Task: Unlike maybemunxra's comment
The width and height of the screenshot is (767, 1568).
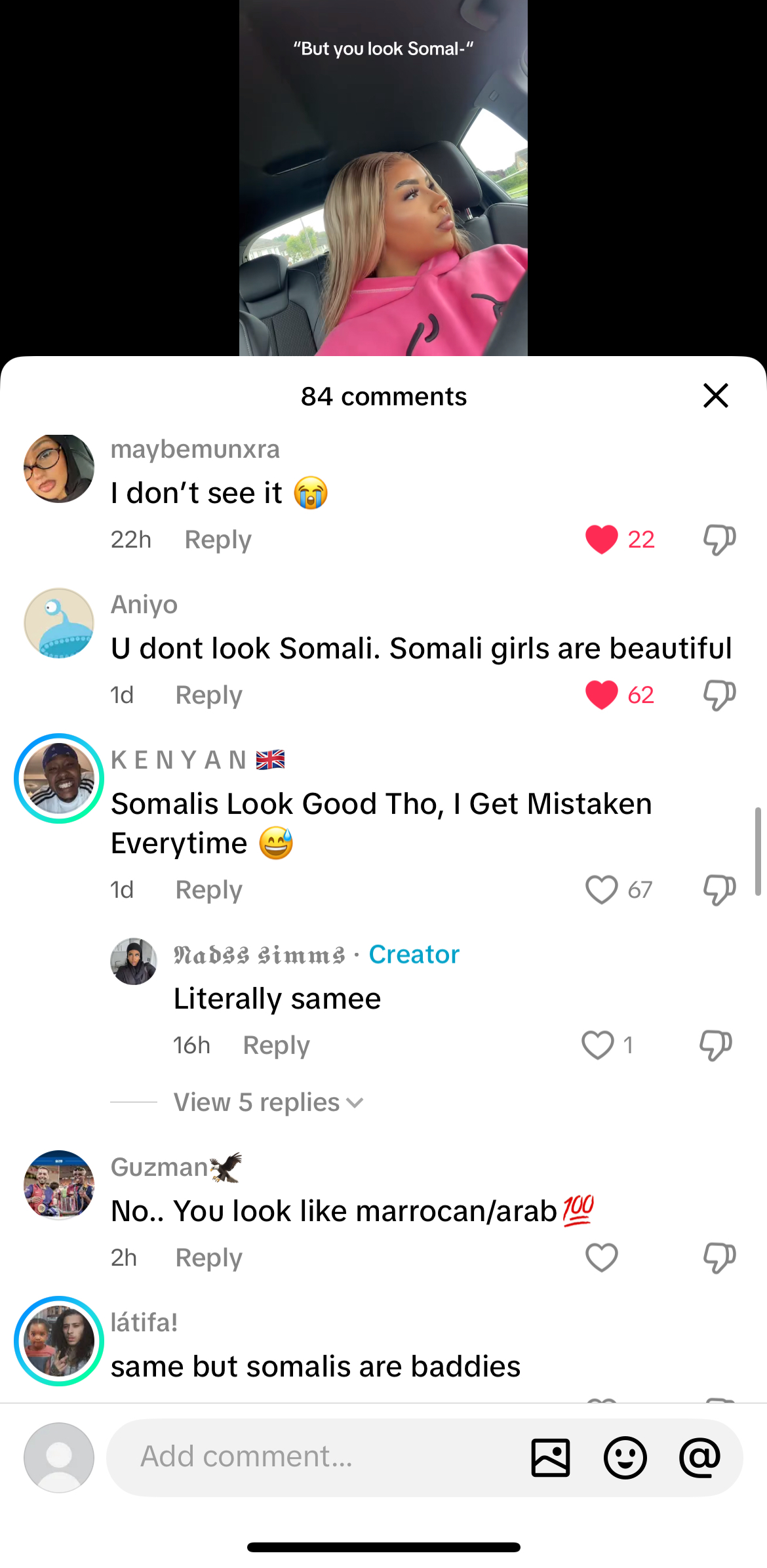Action: click(x=602, y=539)
